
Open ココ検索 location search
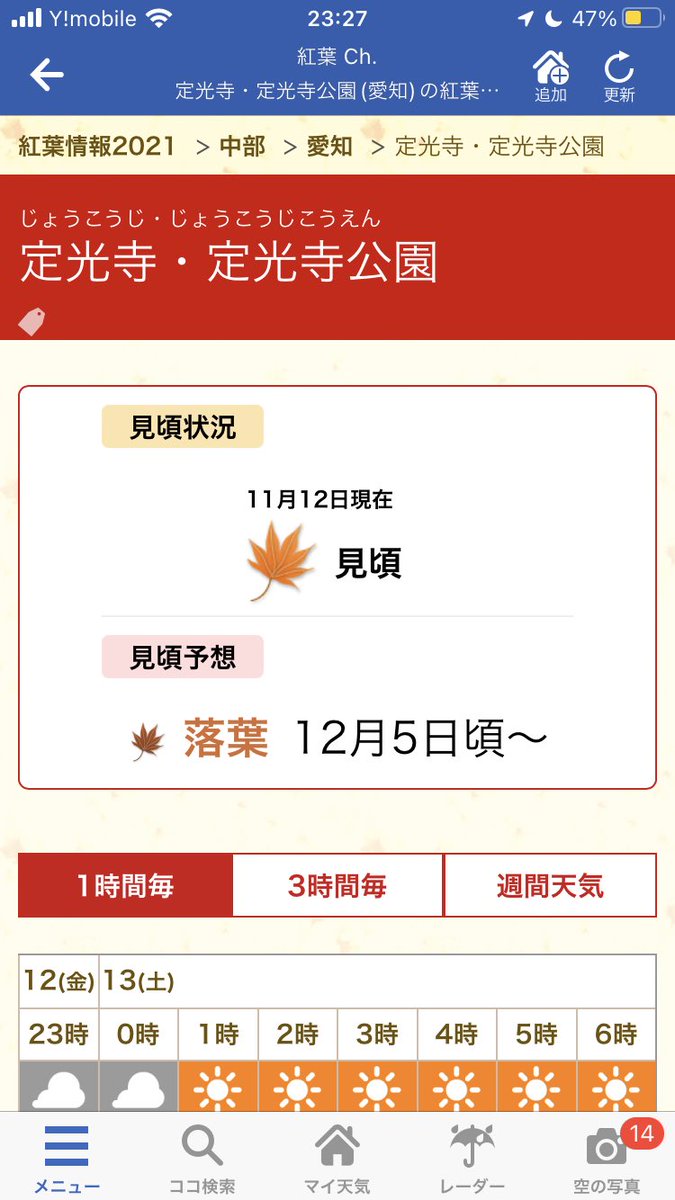pyautogui.click(x=202, y=1160)
